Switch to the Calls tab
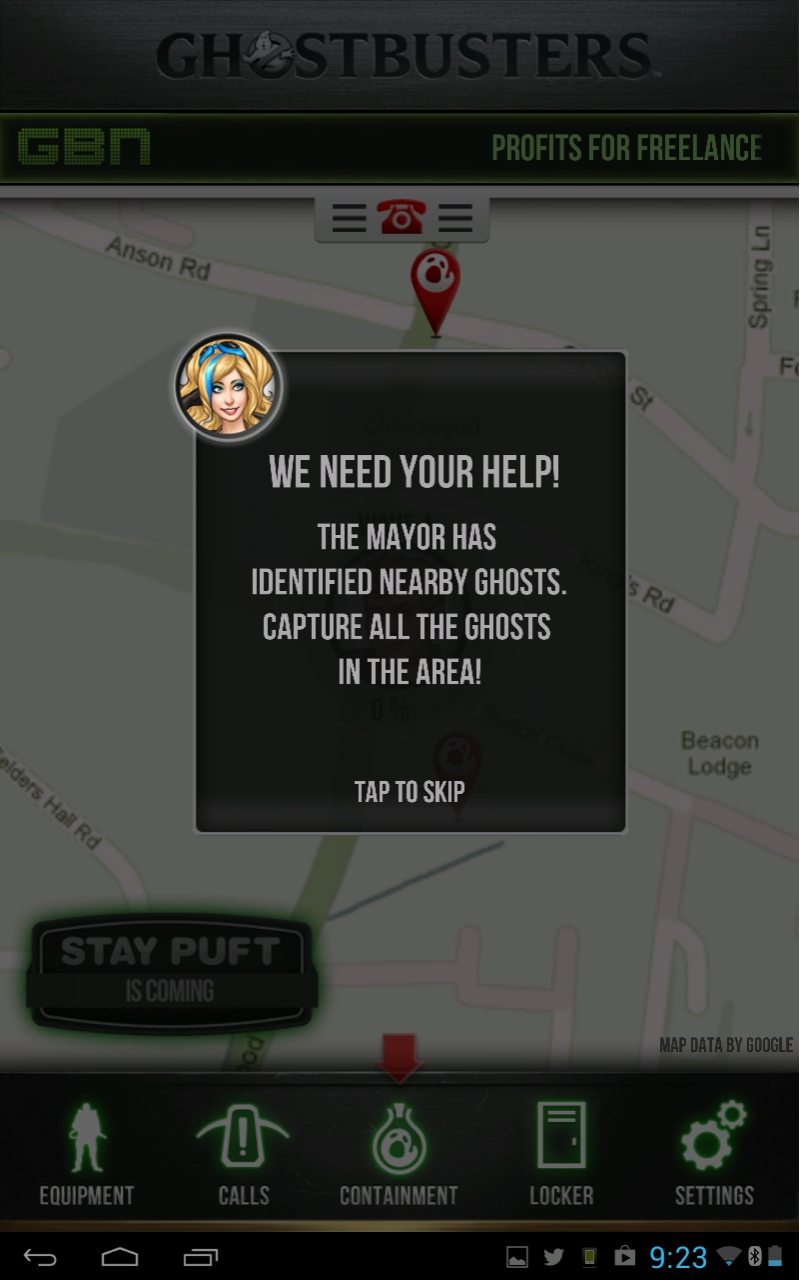 tap(243, 1152)
